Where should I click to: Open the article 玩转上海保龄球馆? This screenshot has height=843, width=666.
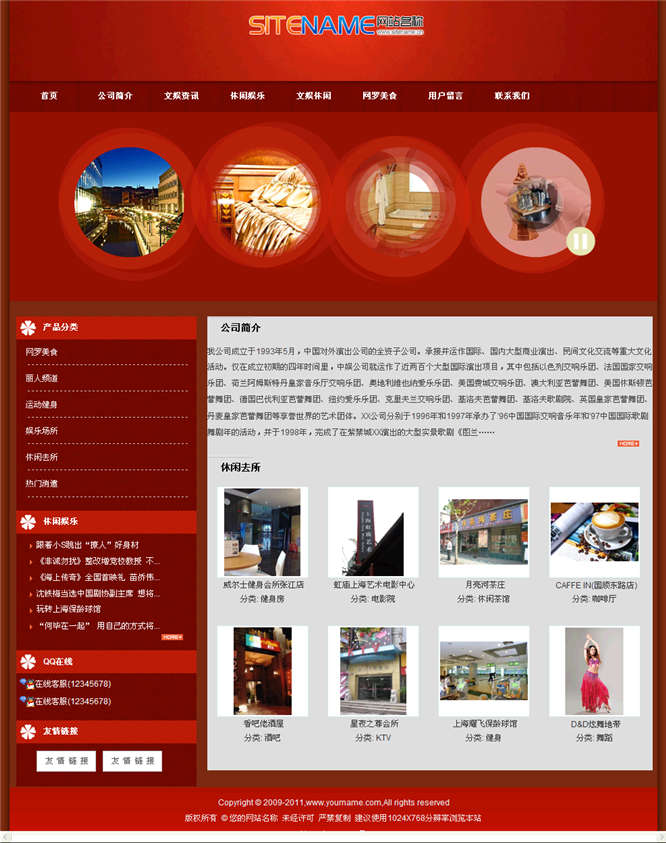tap(70, 608)
